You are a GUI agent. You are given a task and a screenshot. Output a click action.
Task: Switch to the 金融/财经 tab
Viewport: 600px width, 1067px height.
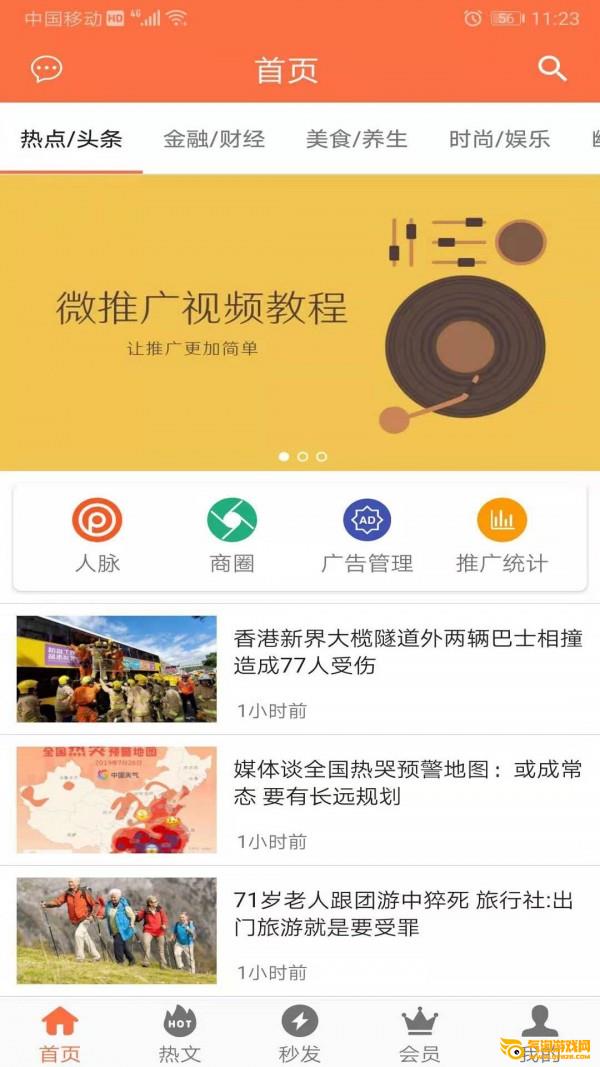(x=214, y=139)
